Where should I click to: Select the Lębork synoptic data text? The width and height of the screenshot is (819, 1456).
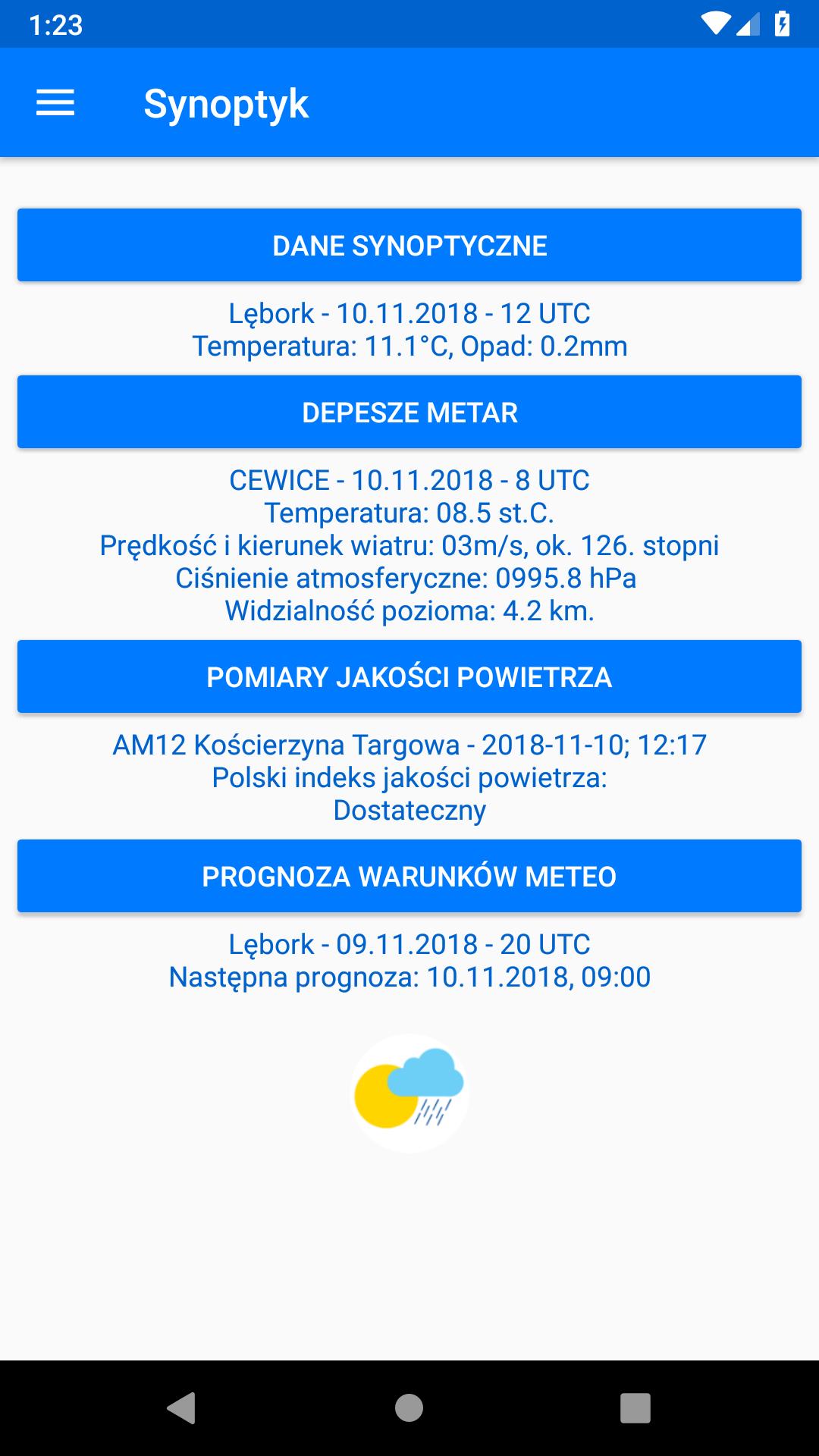click(x=409, y=328)
